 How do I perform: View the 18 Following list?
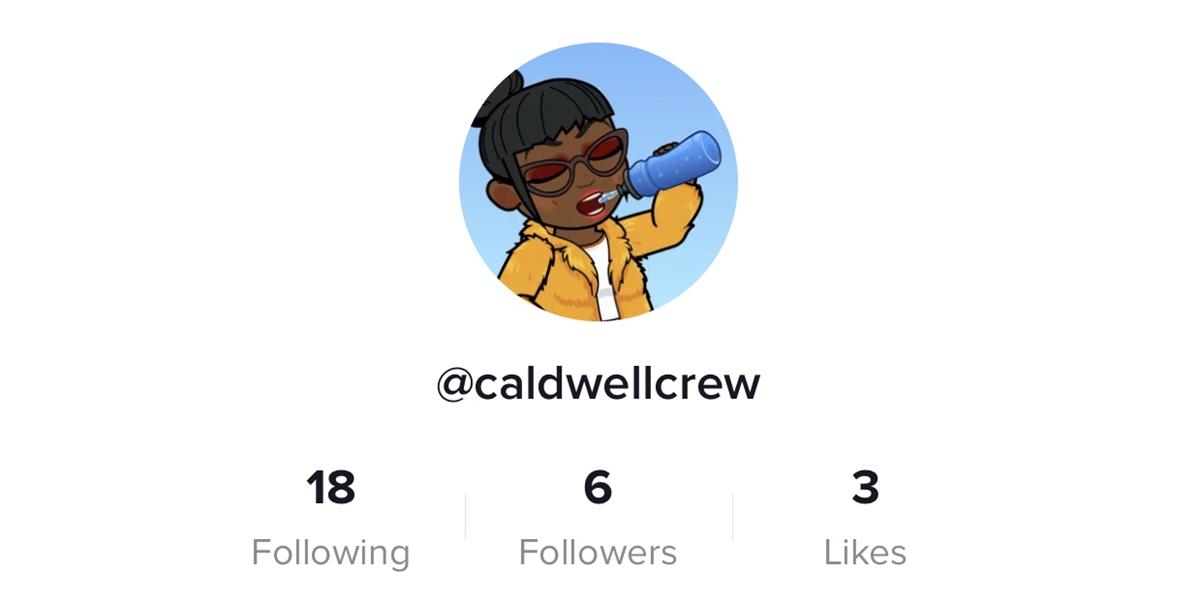[x=330, y=518]
